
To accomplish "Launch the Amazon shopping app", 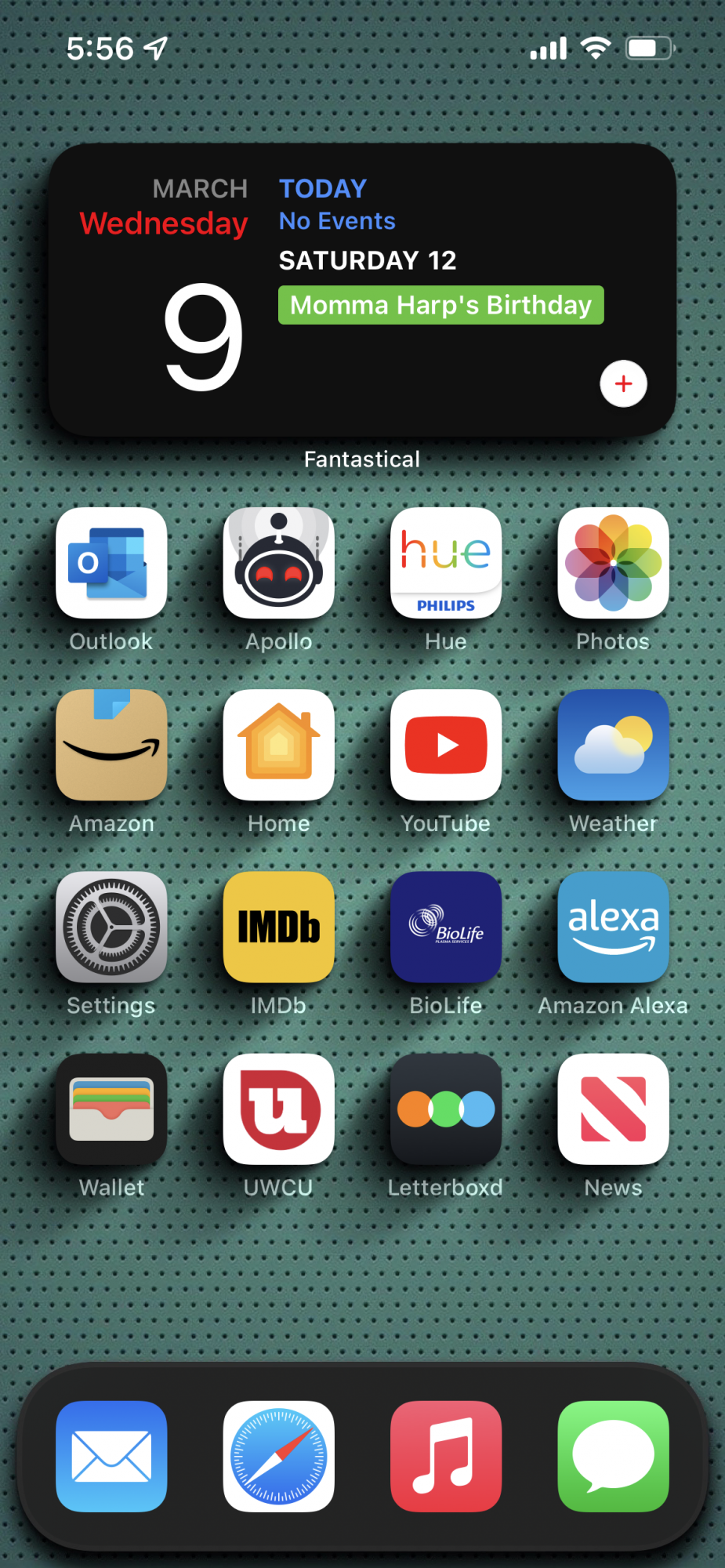I will point(111,745).
